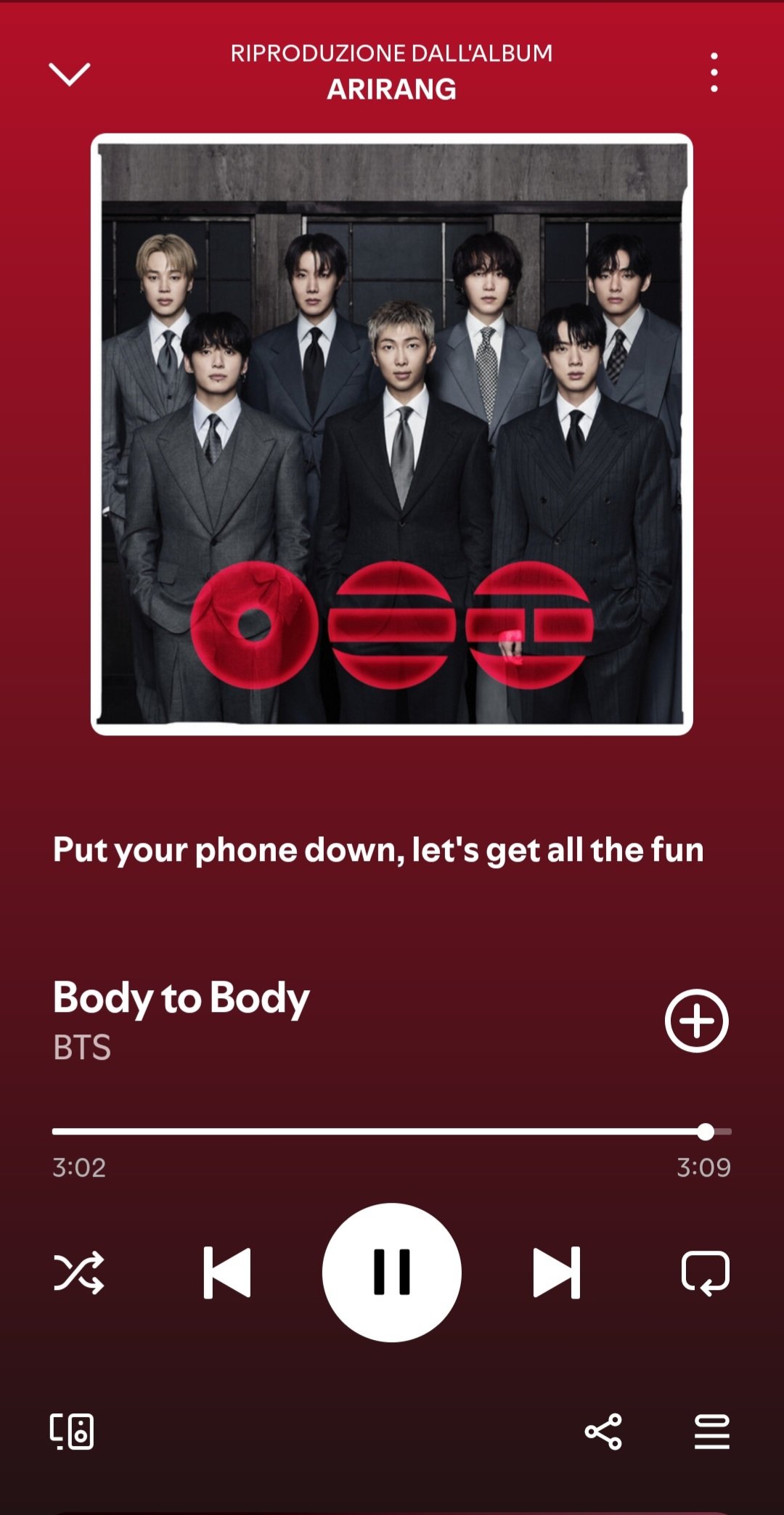Share this song
The image size is (784, 1515).
(603, 1432)
